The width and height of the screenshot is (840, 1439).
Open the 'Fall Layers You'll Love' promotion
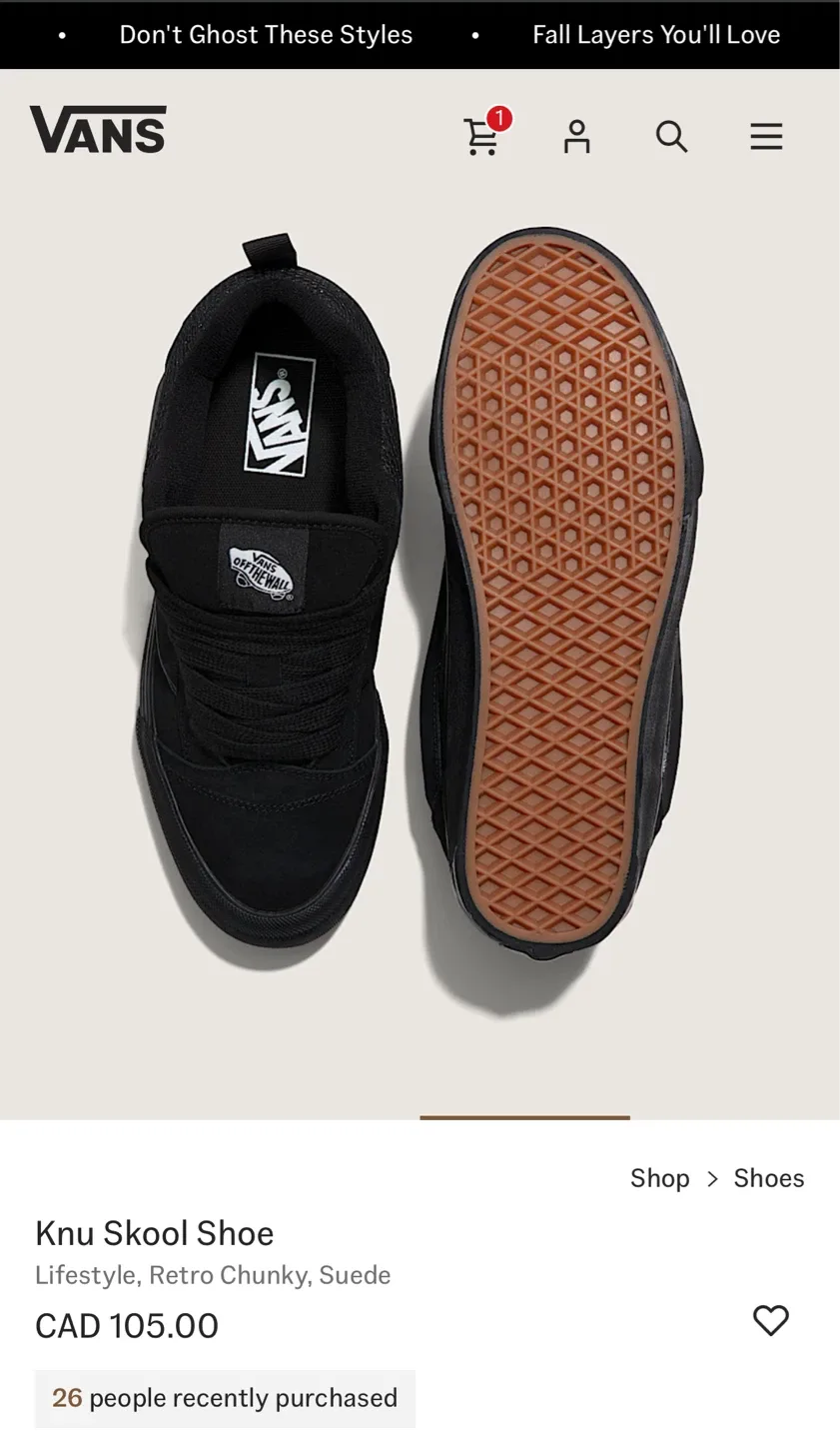[656, 34]
